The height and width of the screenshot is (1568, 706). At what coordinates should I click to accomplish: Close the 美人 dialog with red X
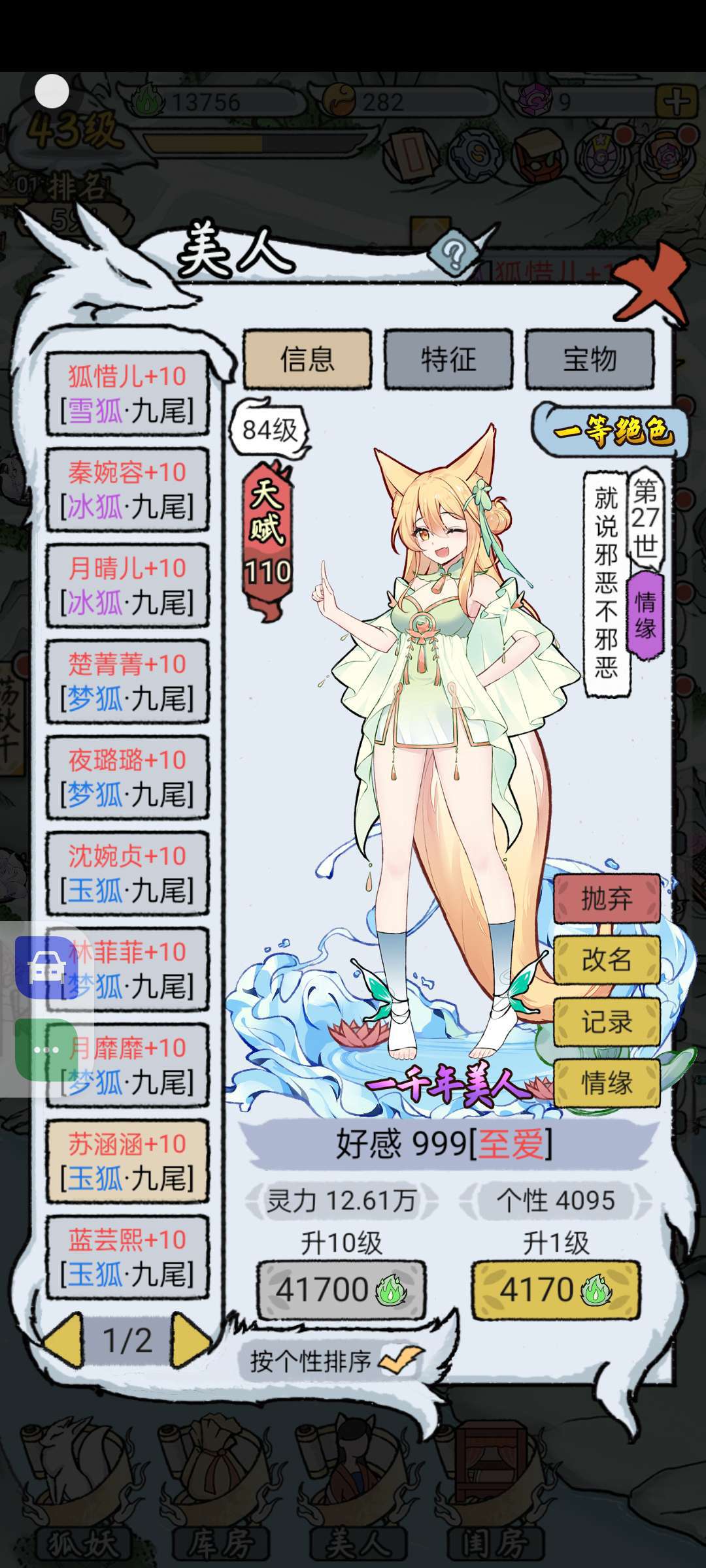coord(650,287)
